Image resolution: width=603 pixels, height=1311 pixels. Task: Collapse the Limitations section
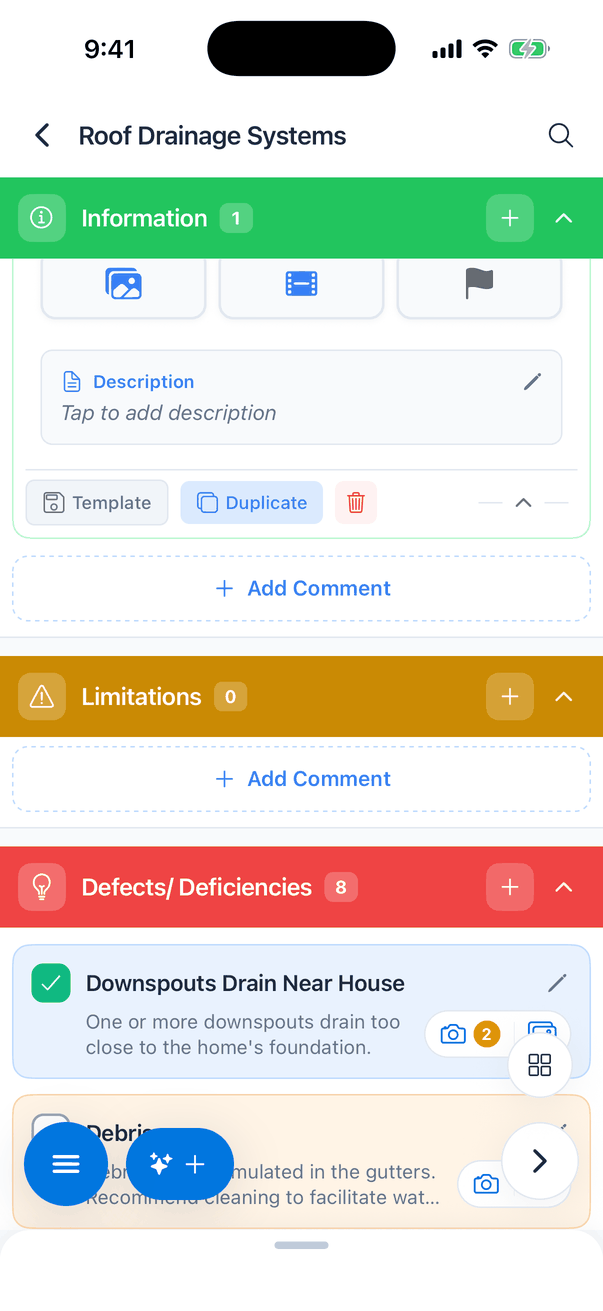click(x=564, y=696)
